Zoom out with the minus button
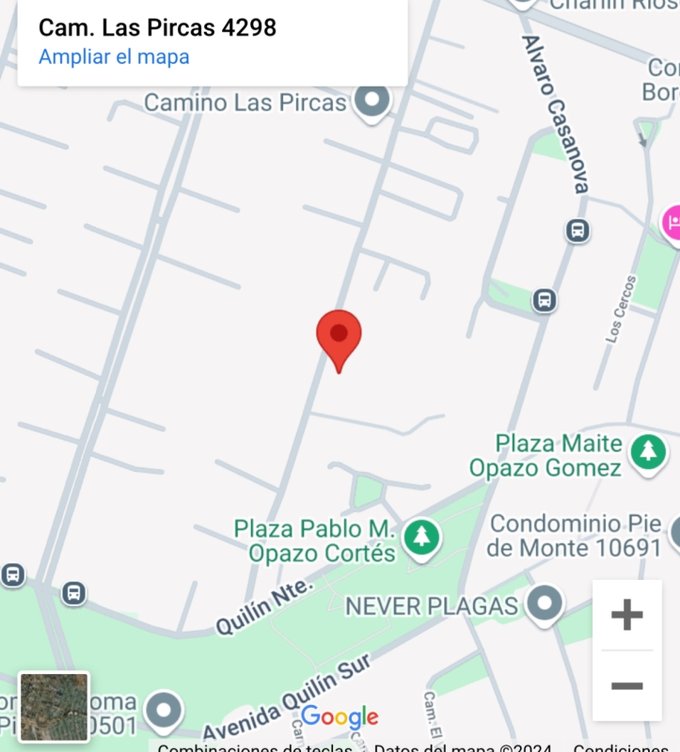Image resolution: width=680 pixels, height=752 pixels. tap(627, 686)
